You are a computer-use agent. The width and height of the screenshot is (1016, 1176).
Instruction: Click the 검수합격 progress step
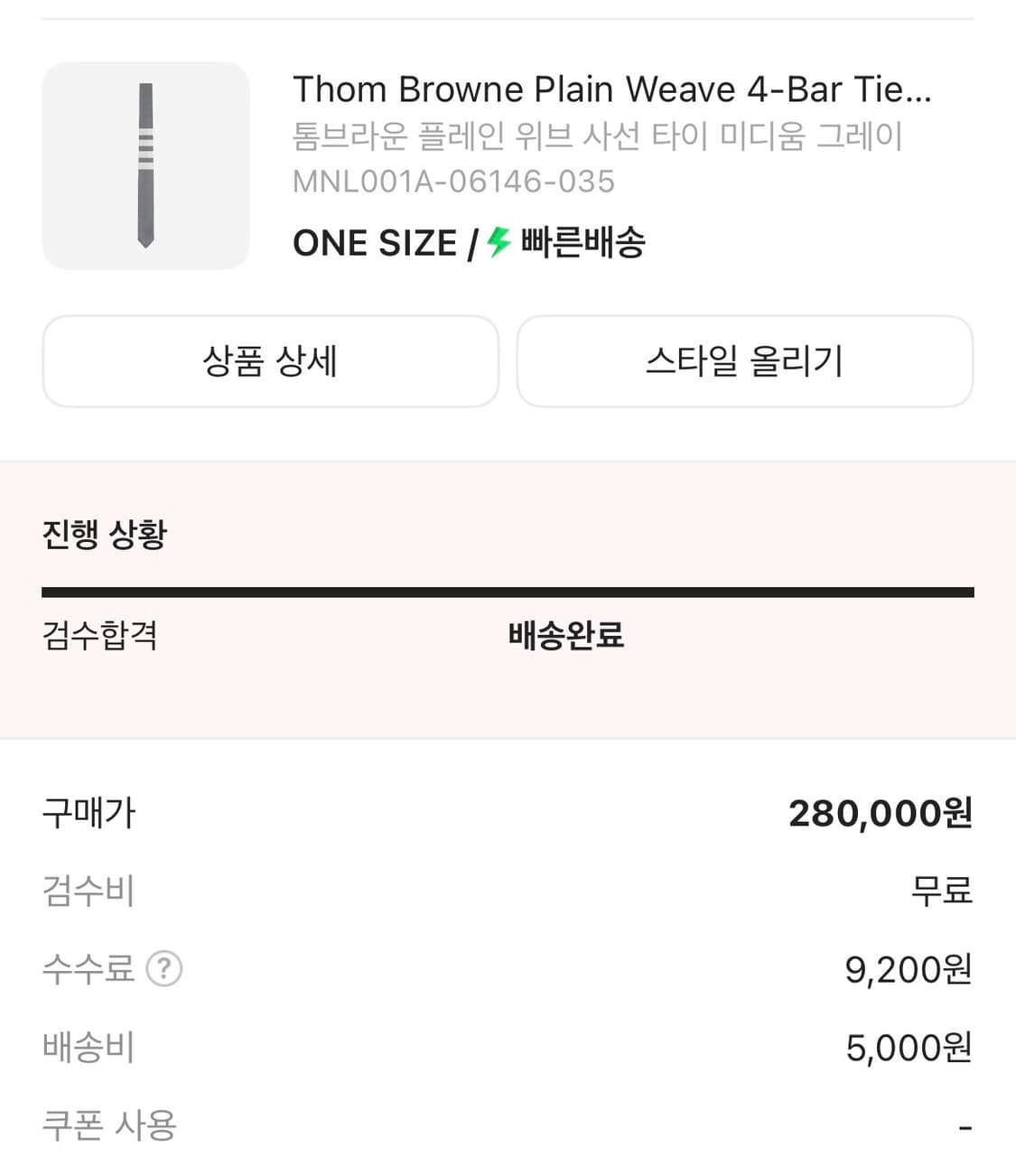coord(99,636)
